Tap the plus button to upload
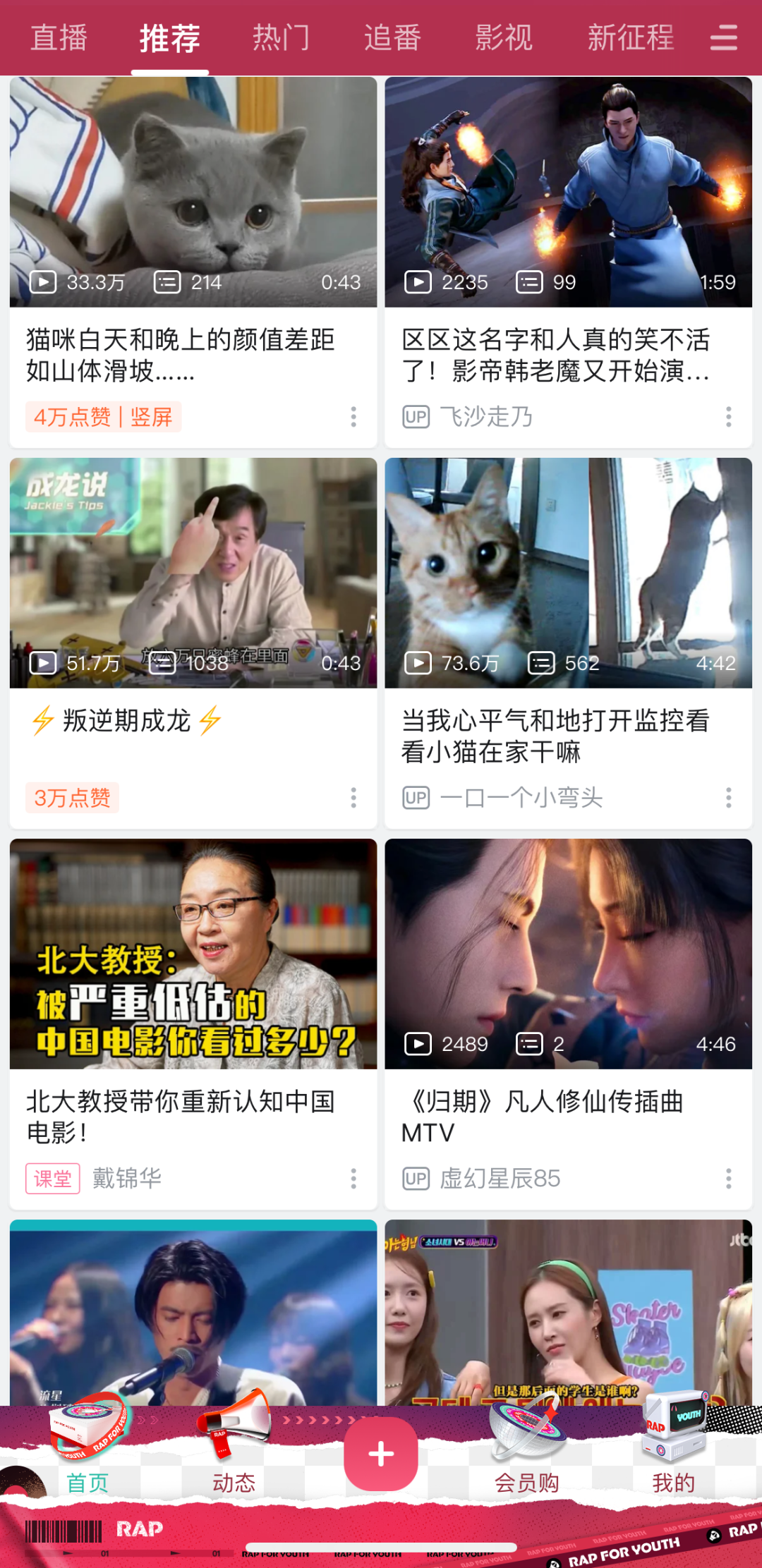762x1568 pixels. (381, 1454)
